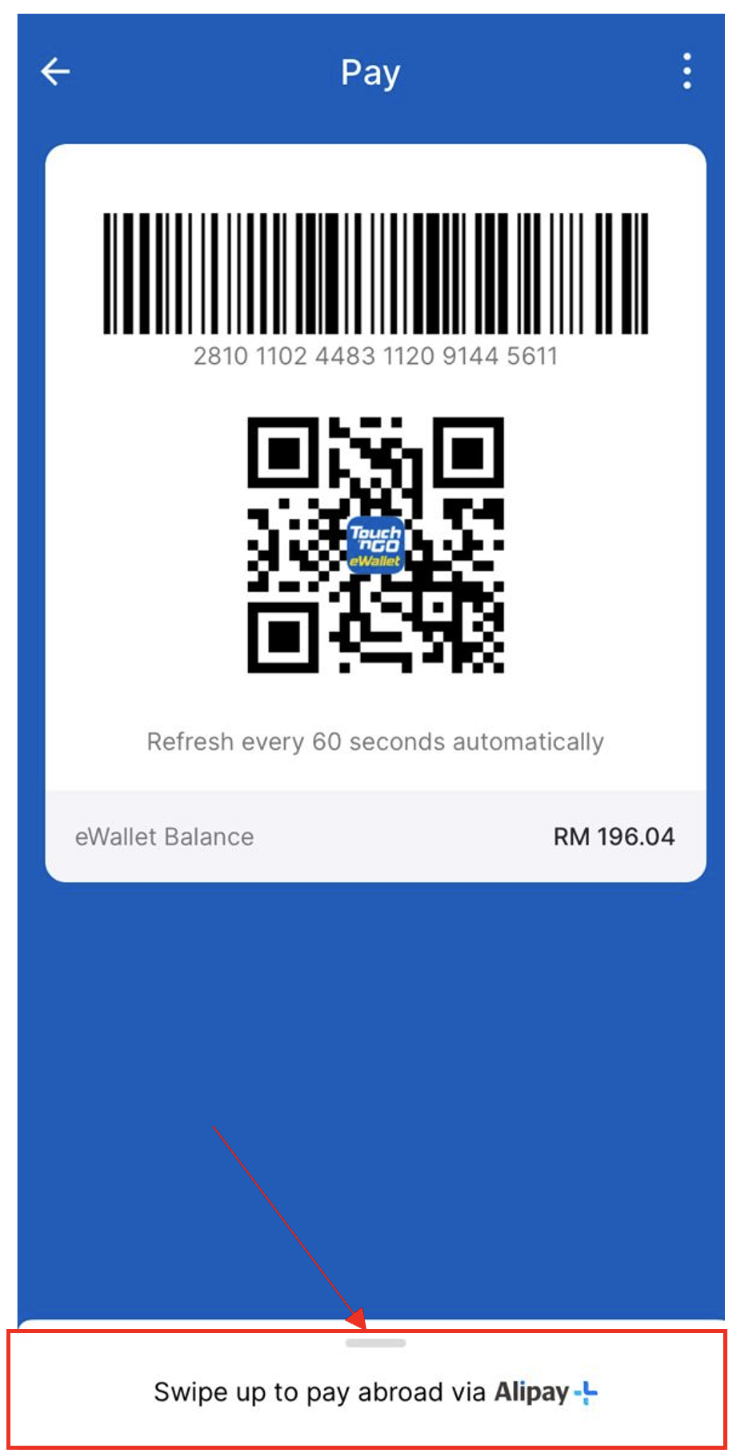Go back using the arrow icon
The width and height of the screenshot is (740, 1456).
[x=55, y=72]
